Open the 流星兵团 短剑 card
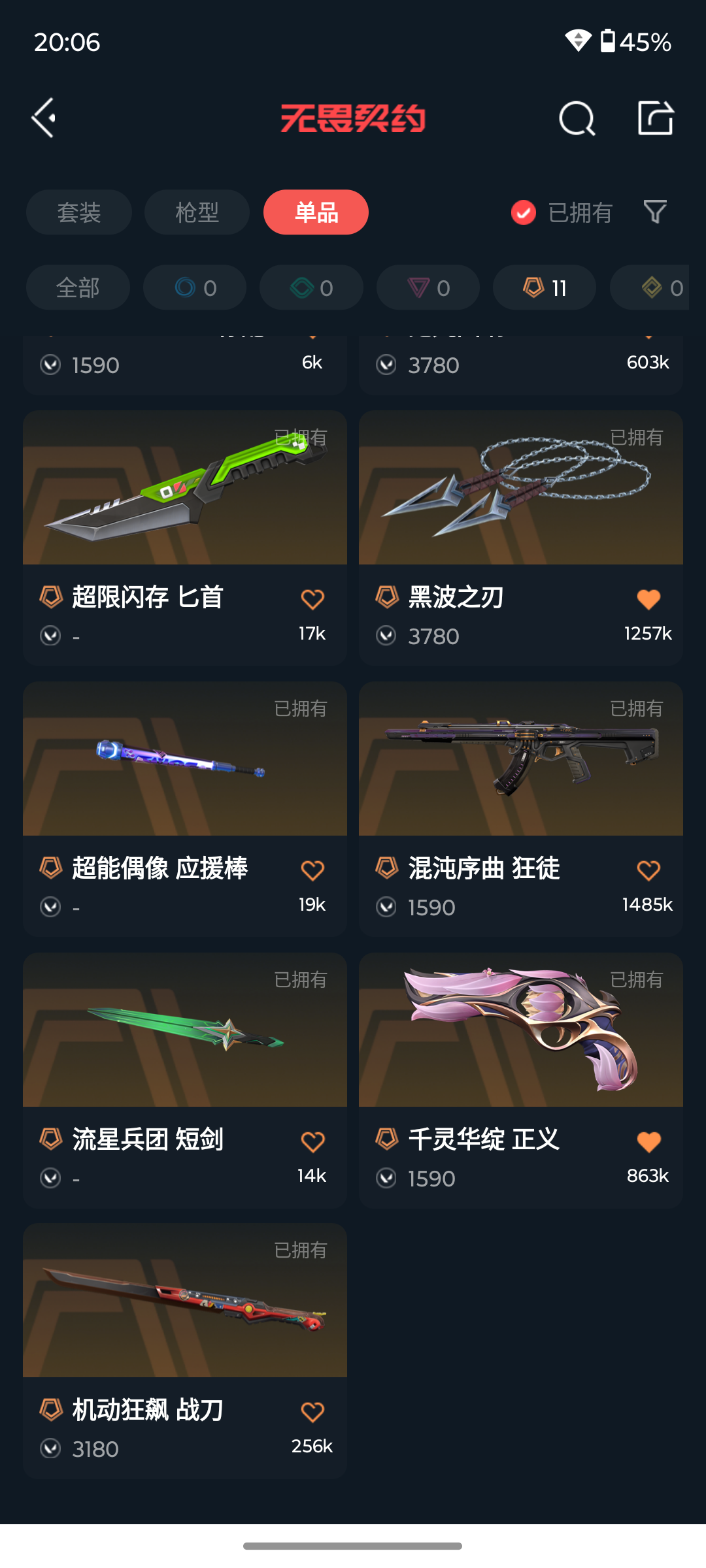706x1568 pixels. pos(185,1080)
